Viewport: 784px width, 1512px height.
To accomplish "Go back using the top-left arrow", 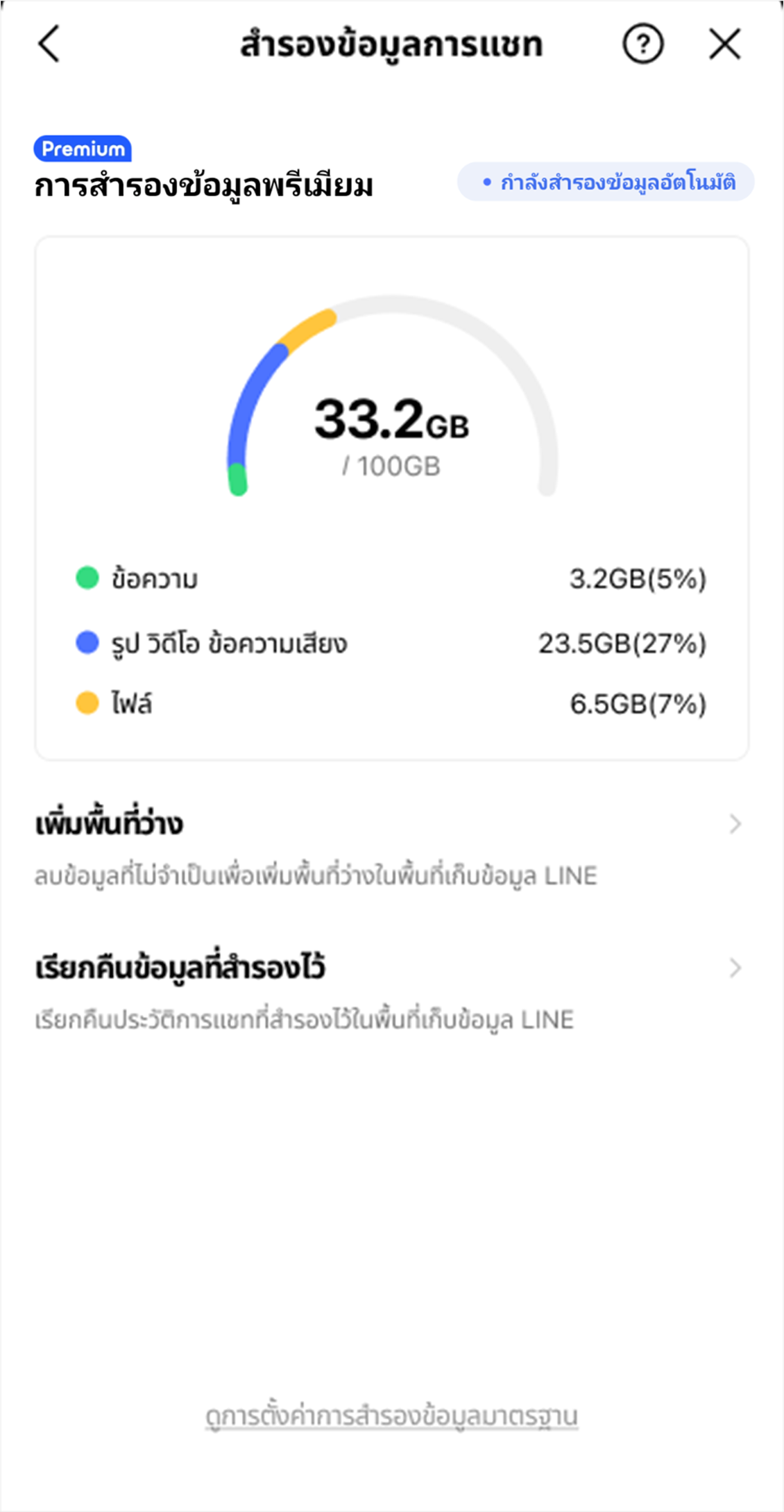I will pos(49,44).
